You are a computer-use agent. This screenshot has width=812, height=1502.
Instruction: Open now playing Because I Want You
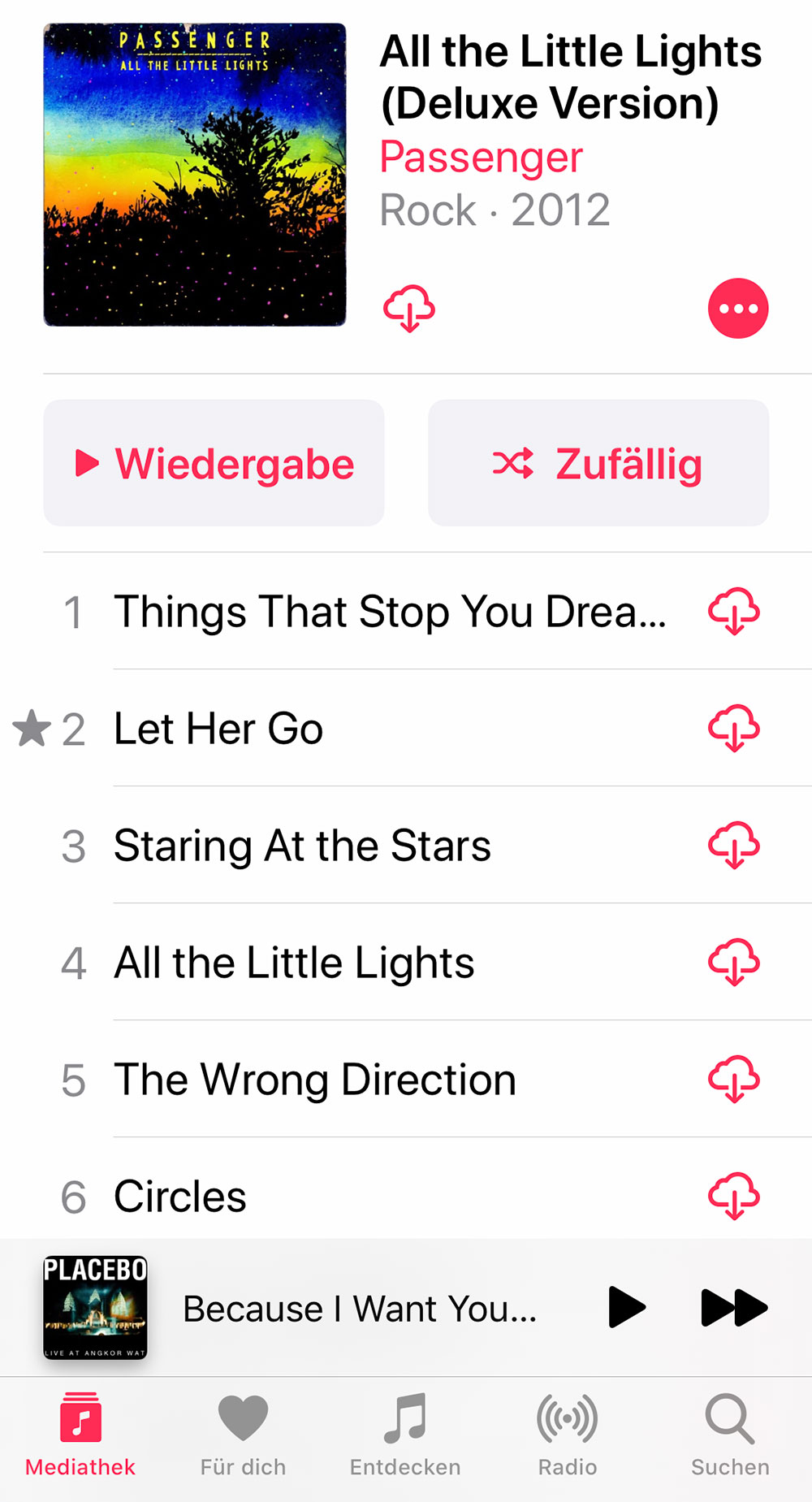359,1308
